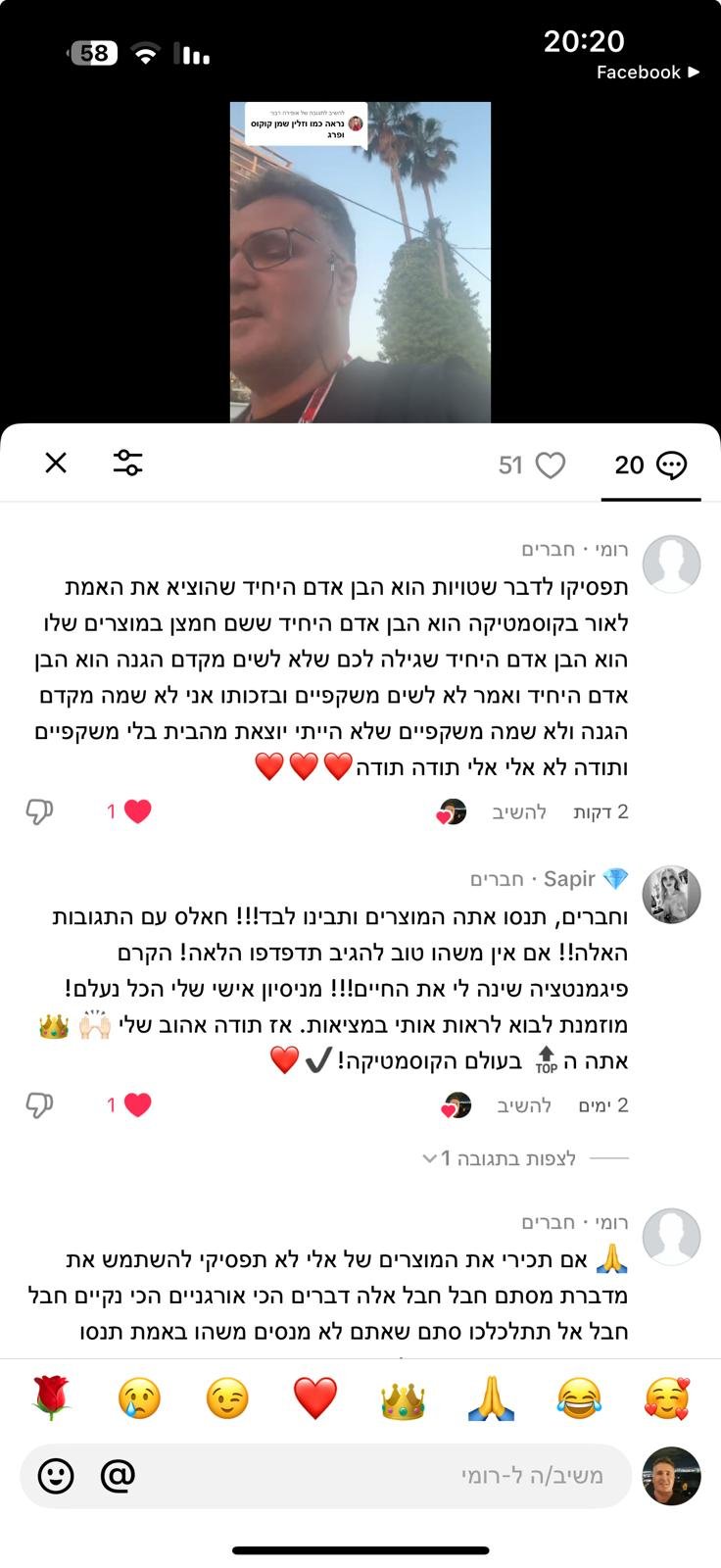This screenshot has width=721, height=1568.
Task: Insert the crown emoji
Action: click(x=403, y=1398)
